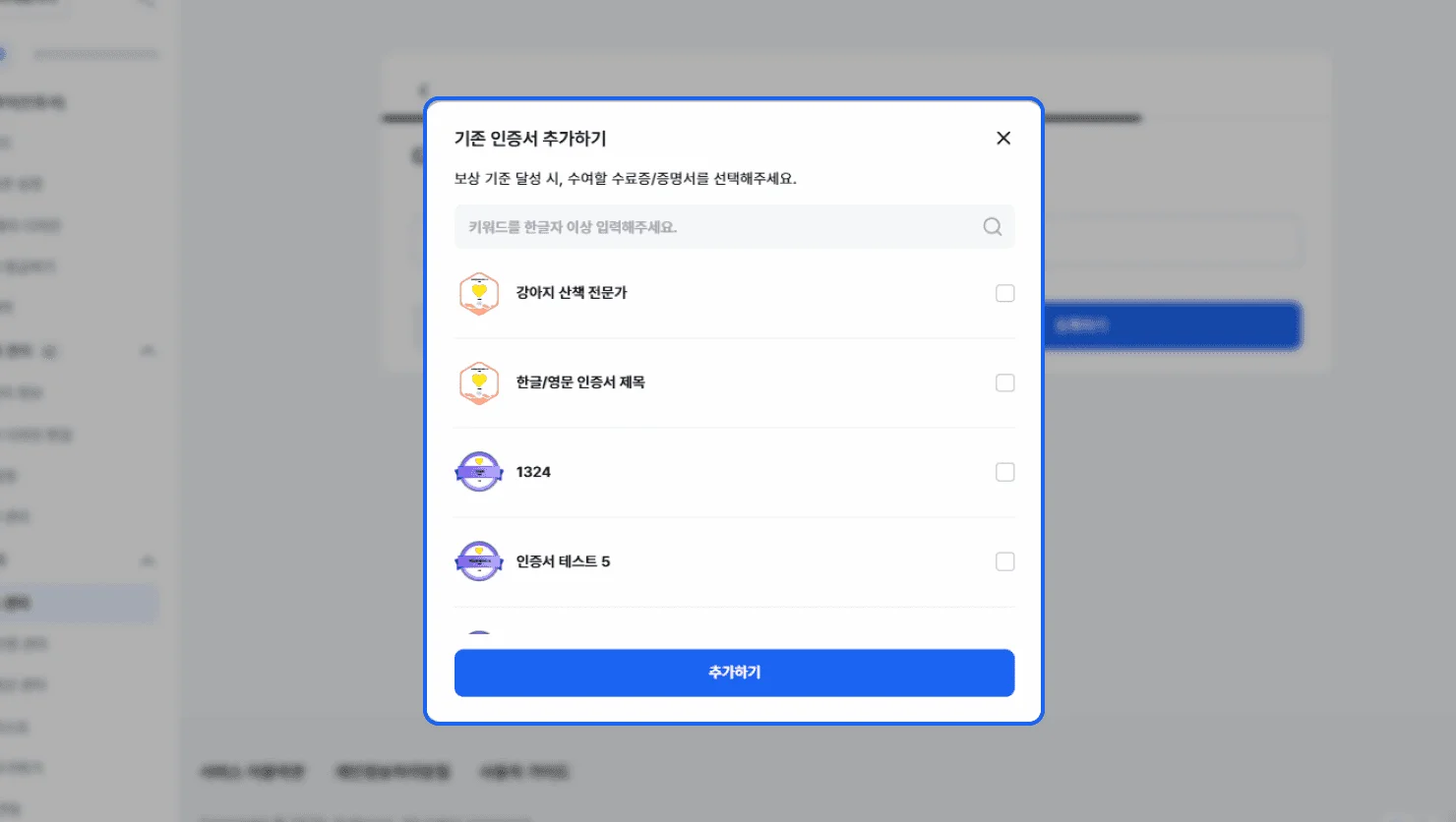This screenshot has width=1456, height=822.
Task: Close the 기존 인증서 추가하기 dialog
Action: coord(1003,139)
